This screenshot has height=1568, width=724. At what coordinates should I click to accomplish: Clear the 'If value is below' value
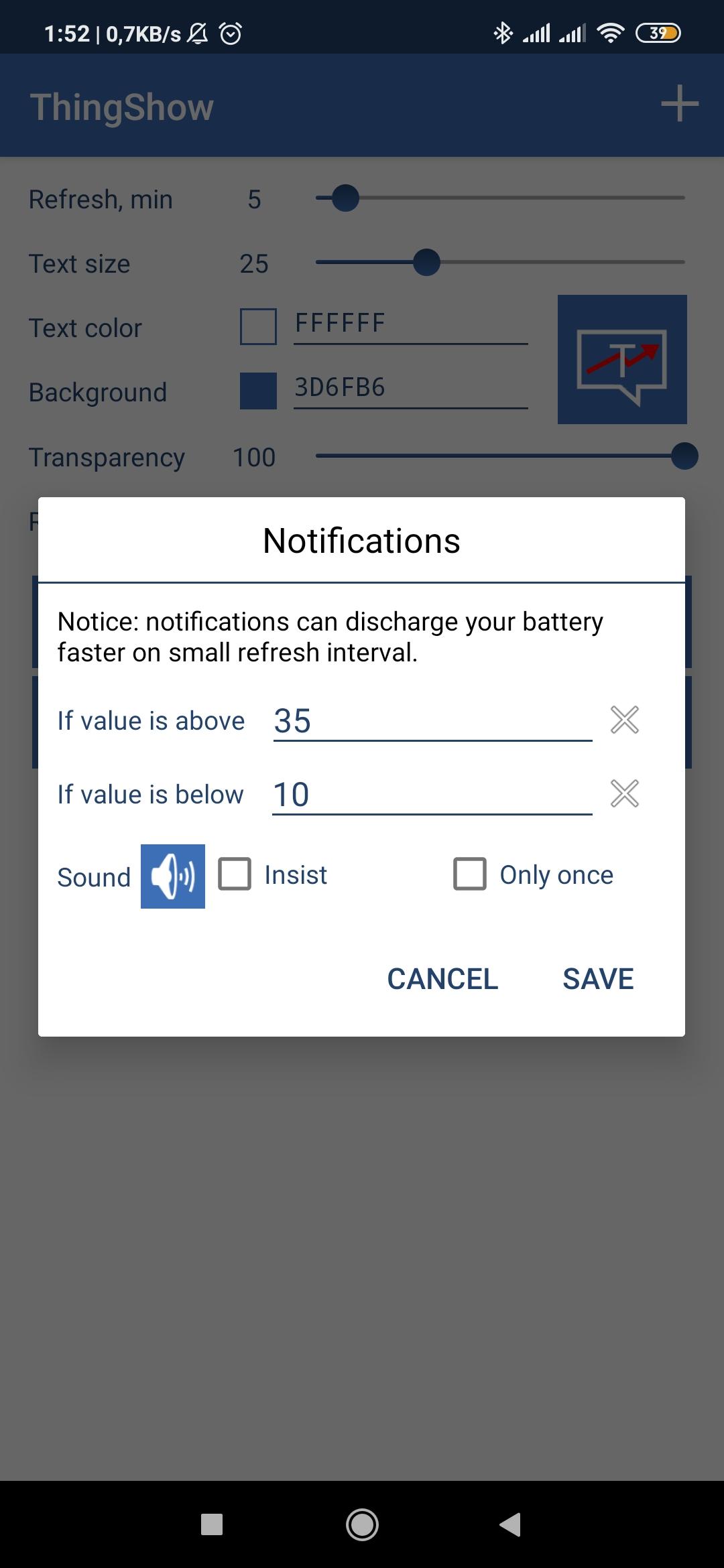pyautogui.click(x=625, y=794)
